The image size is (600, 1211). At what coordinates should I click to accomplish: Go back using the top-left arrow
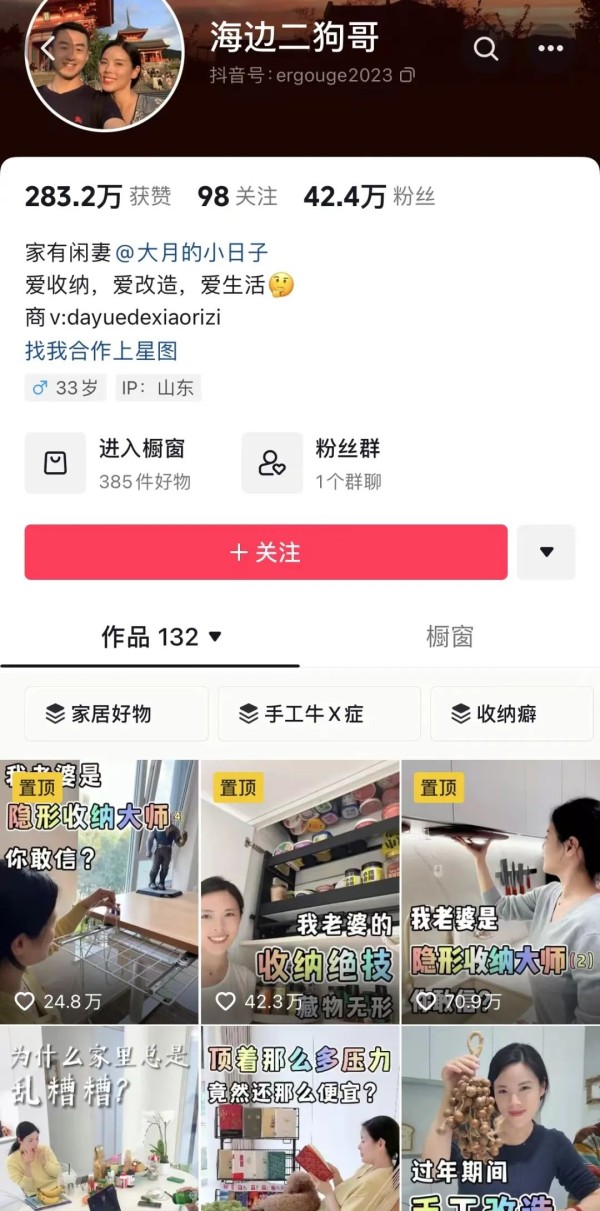tap(47, 47)
